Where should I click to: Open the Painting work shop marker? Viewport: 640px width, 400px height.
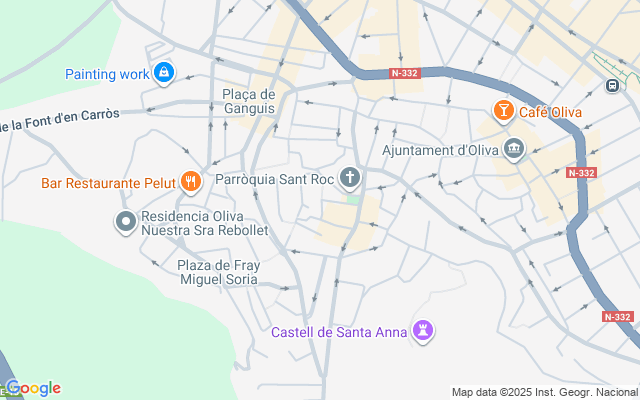click(163, 73)
